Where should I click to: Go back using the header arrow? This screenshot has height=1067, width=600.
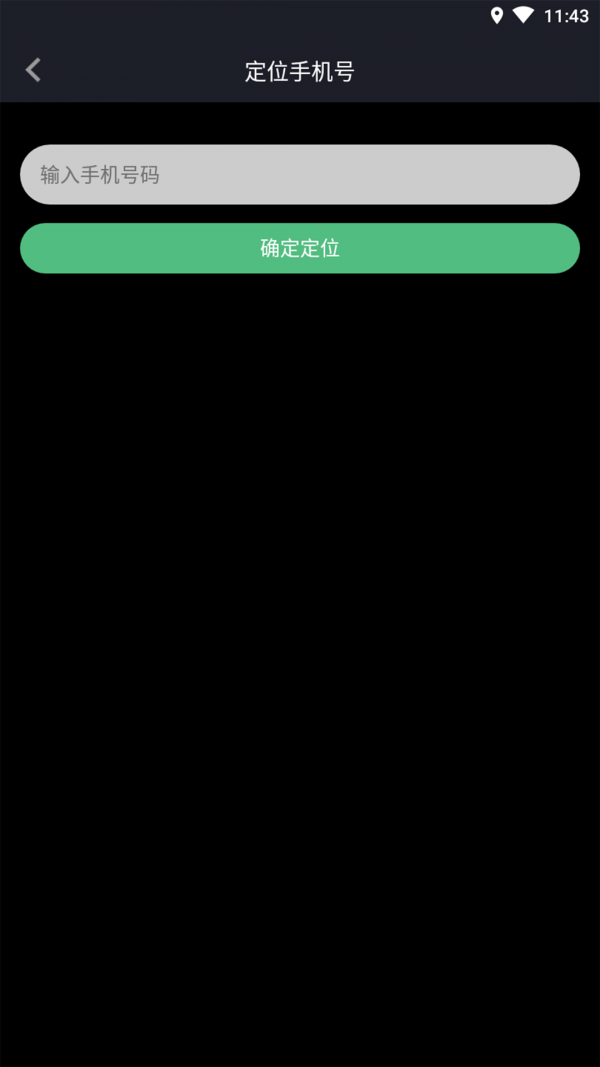33,70
